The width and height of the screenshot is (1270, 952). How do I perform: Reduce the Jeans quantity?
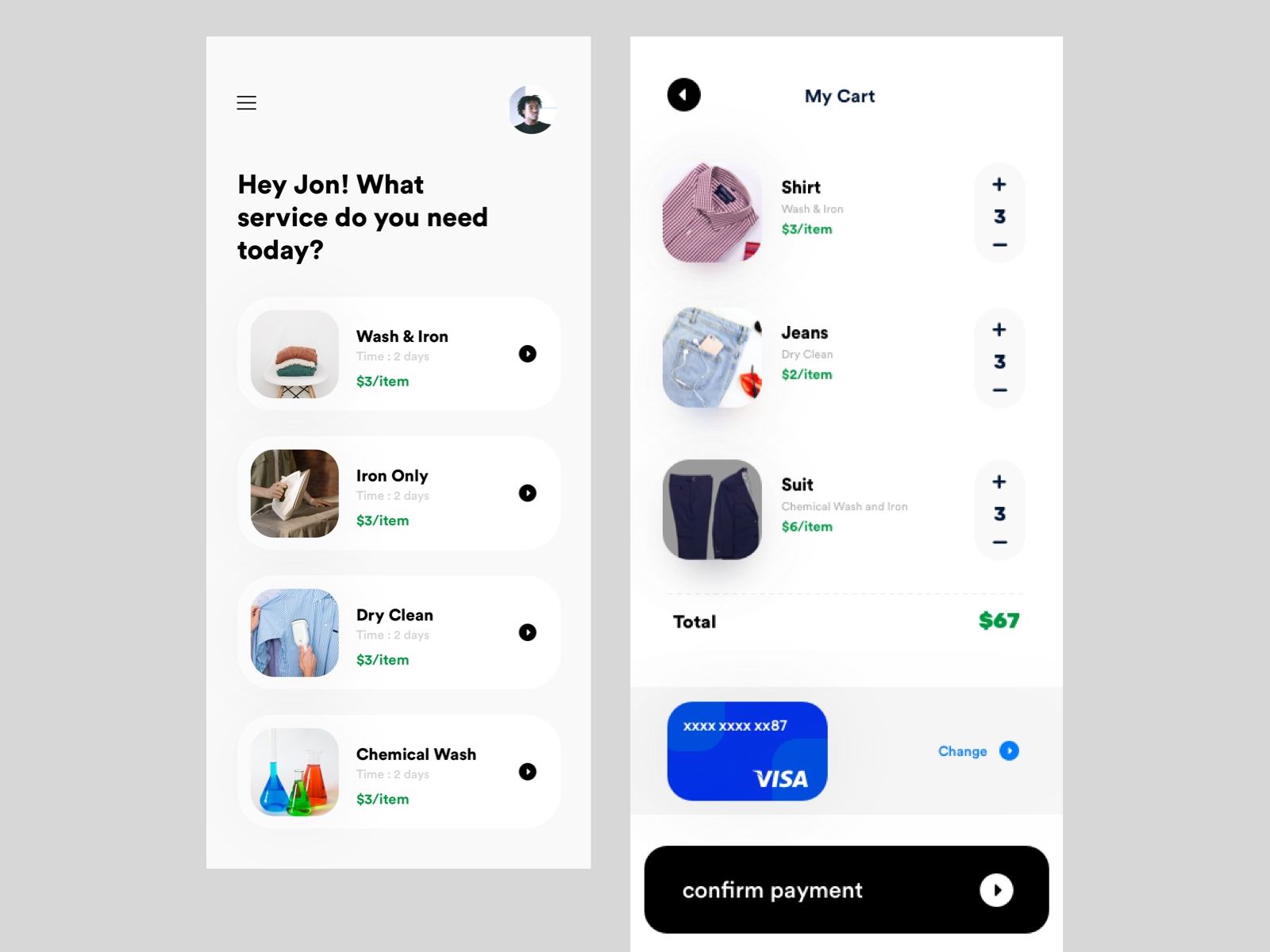tap(999, 390)
